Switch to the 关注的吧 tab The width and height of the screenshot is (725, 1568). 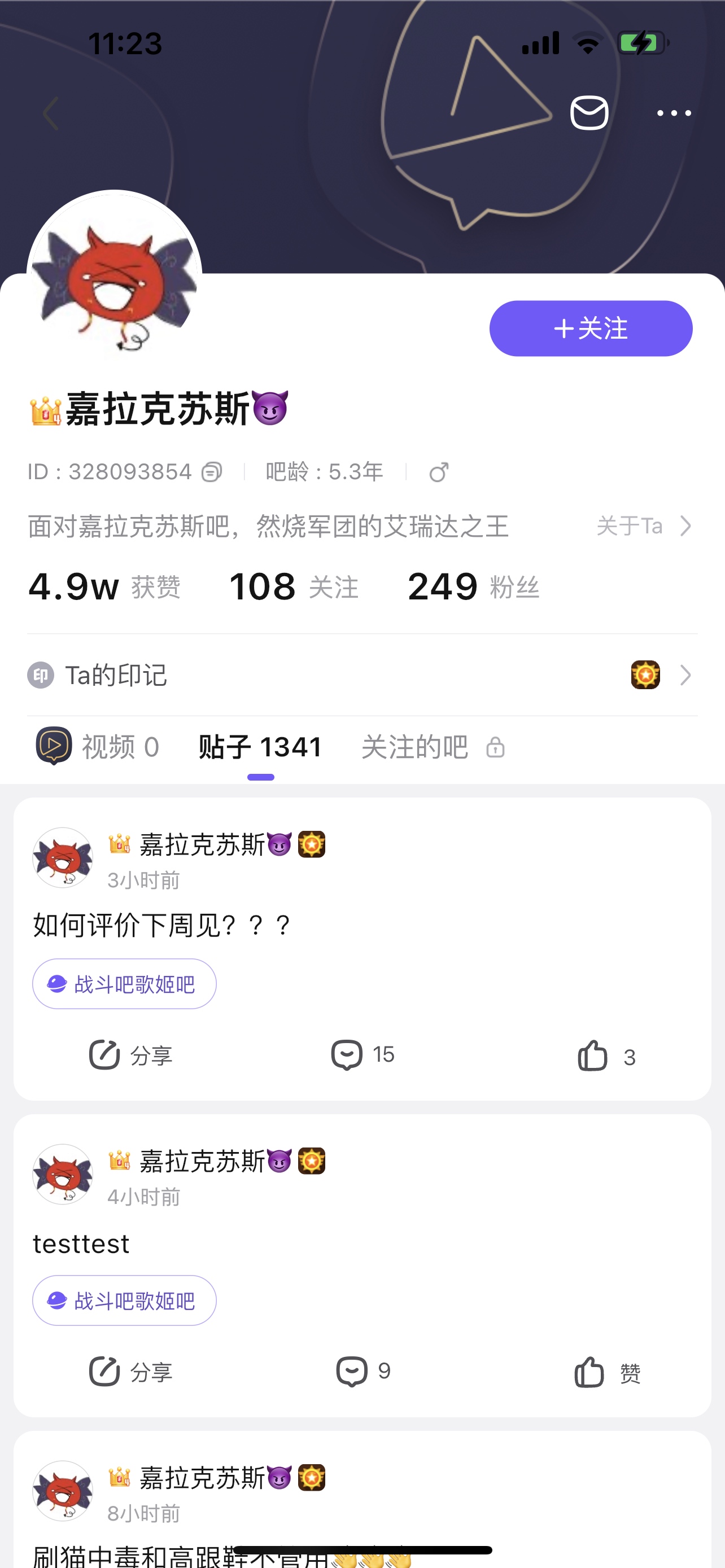[x=432, y=747]
